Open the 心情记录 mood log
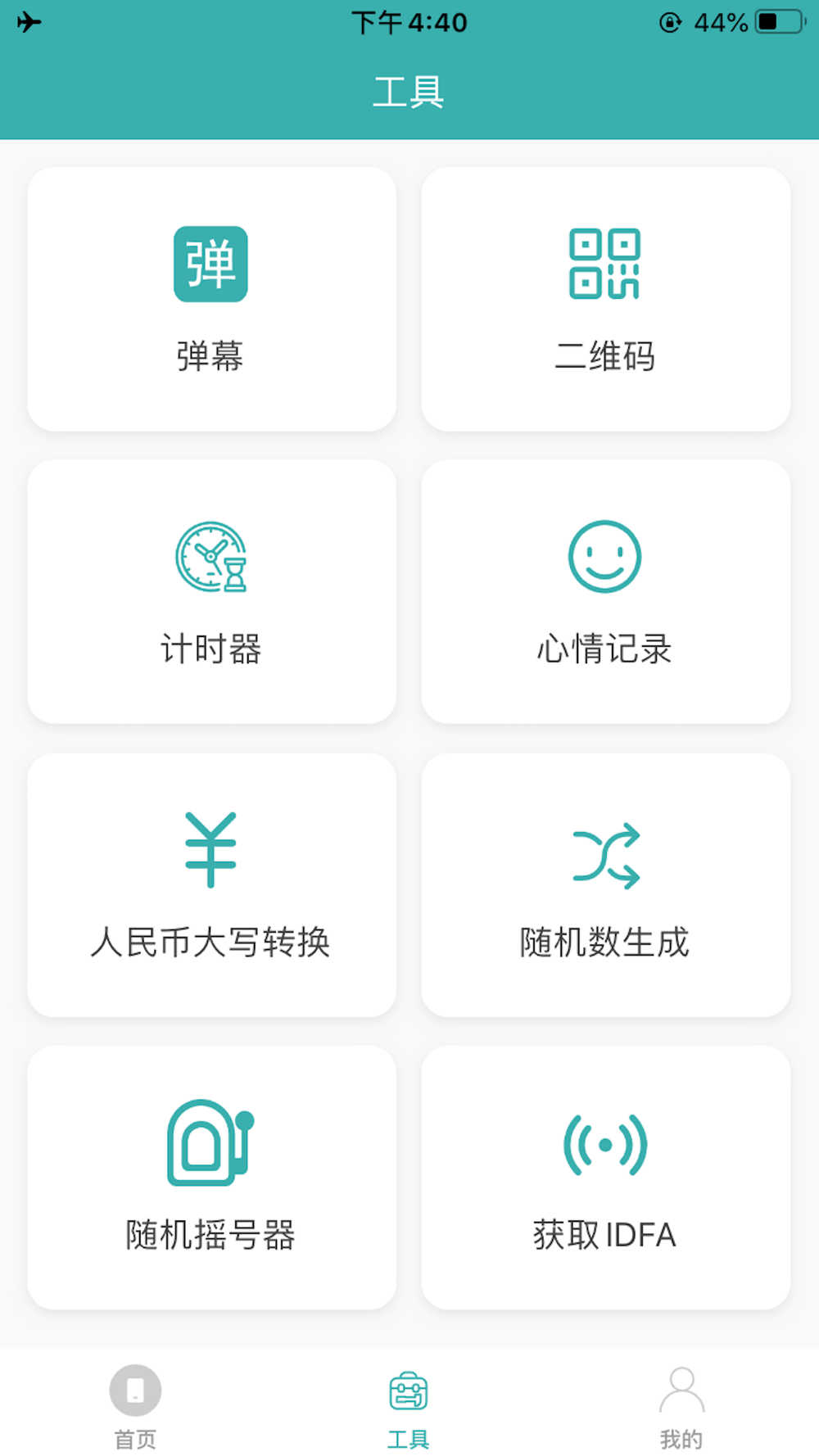 605,591
